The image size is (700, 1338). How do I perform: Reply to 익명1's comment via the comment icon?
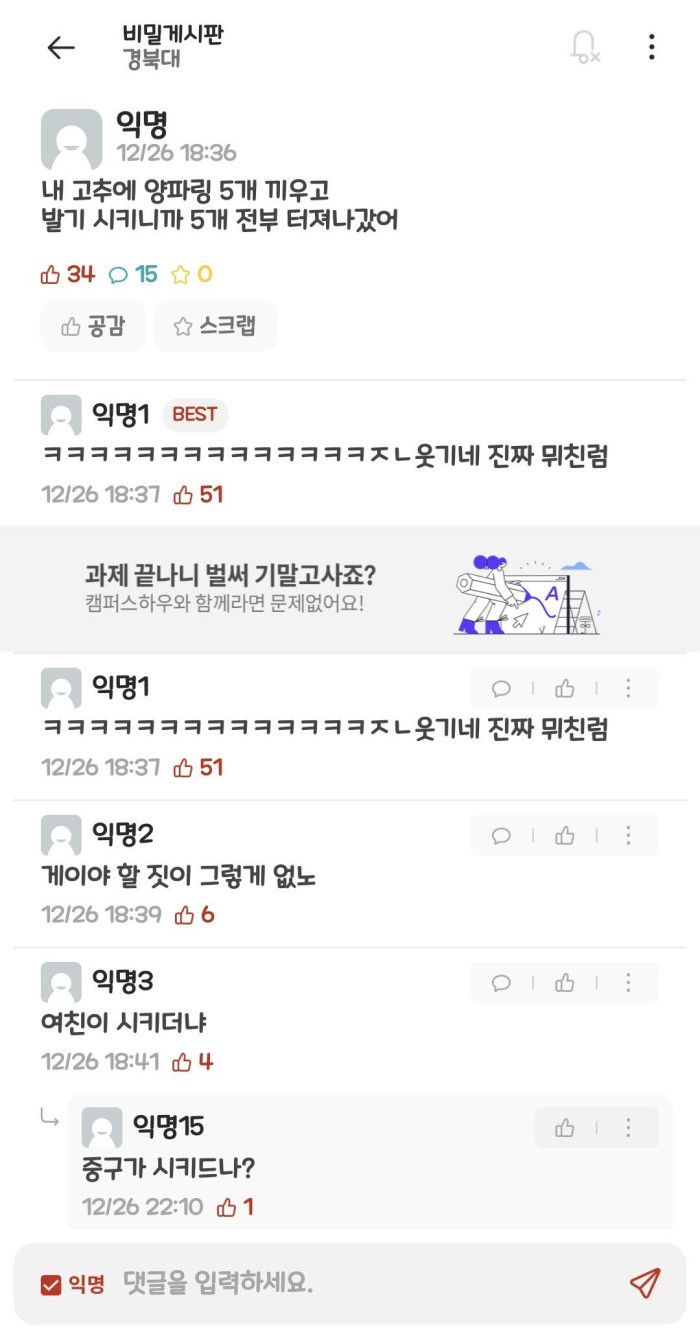coord(501,688)
